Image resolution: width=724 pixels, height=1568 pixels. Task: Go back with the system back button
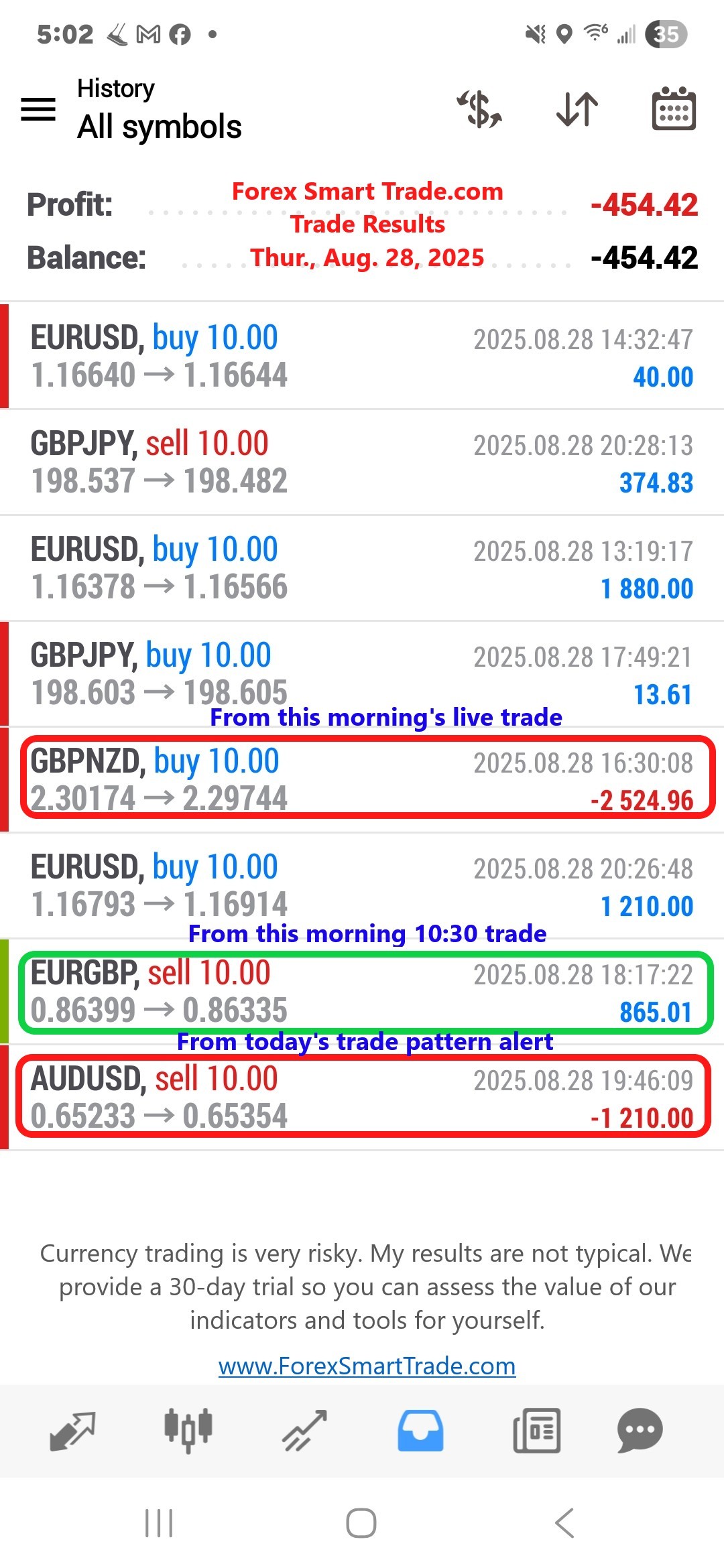click(x=564, y=1523)
